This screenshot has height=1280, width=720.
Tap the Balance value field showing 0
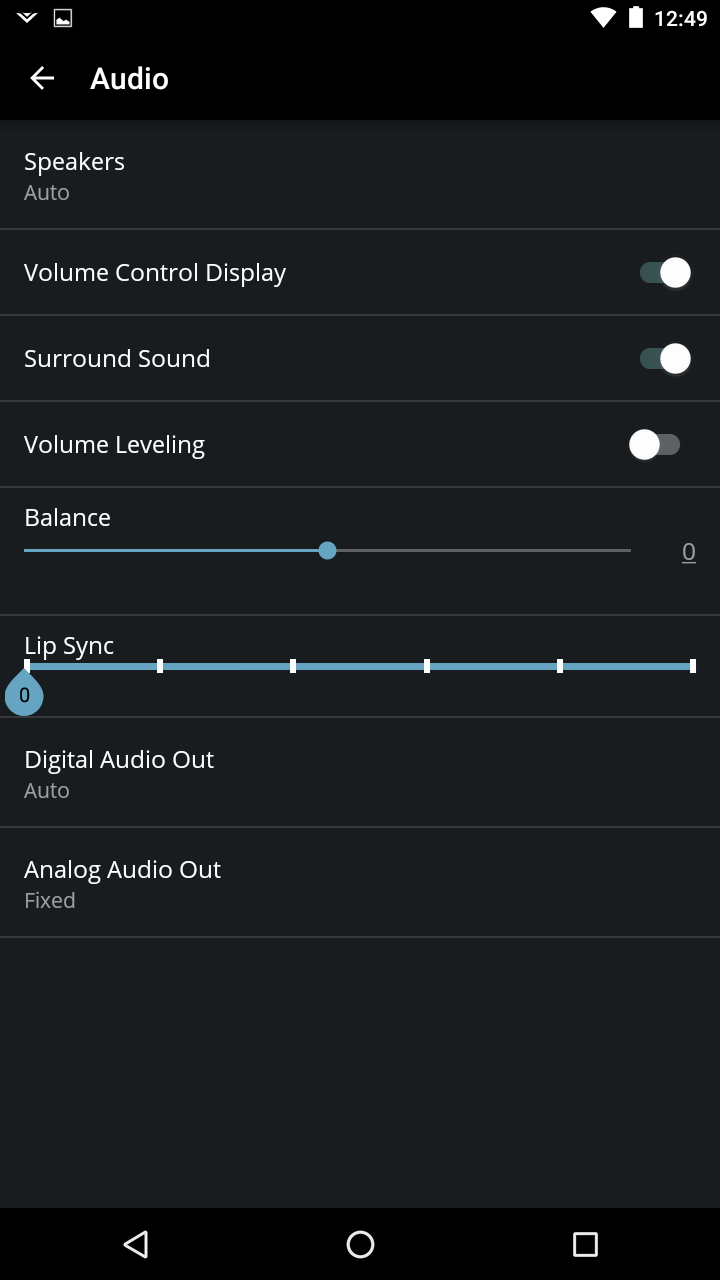click(688, 552)
